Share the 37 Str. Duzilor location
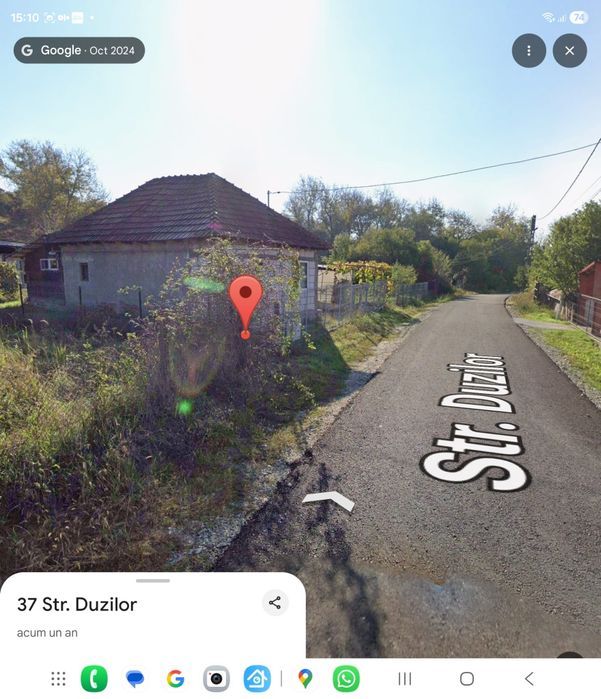This screenshot has width=601, height=699. click(x=275, y=602)
